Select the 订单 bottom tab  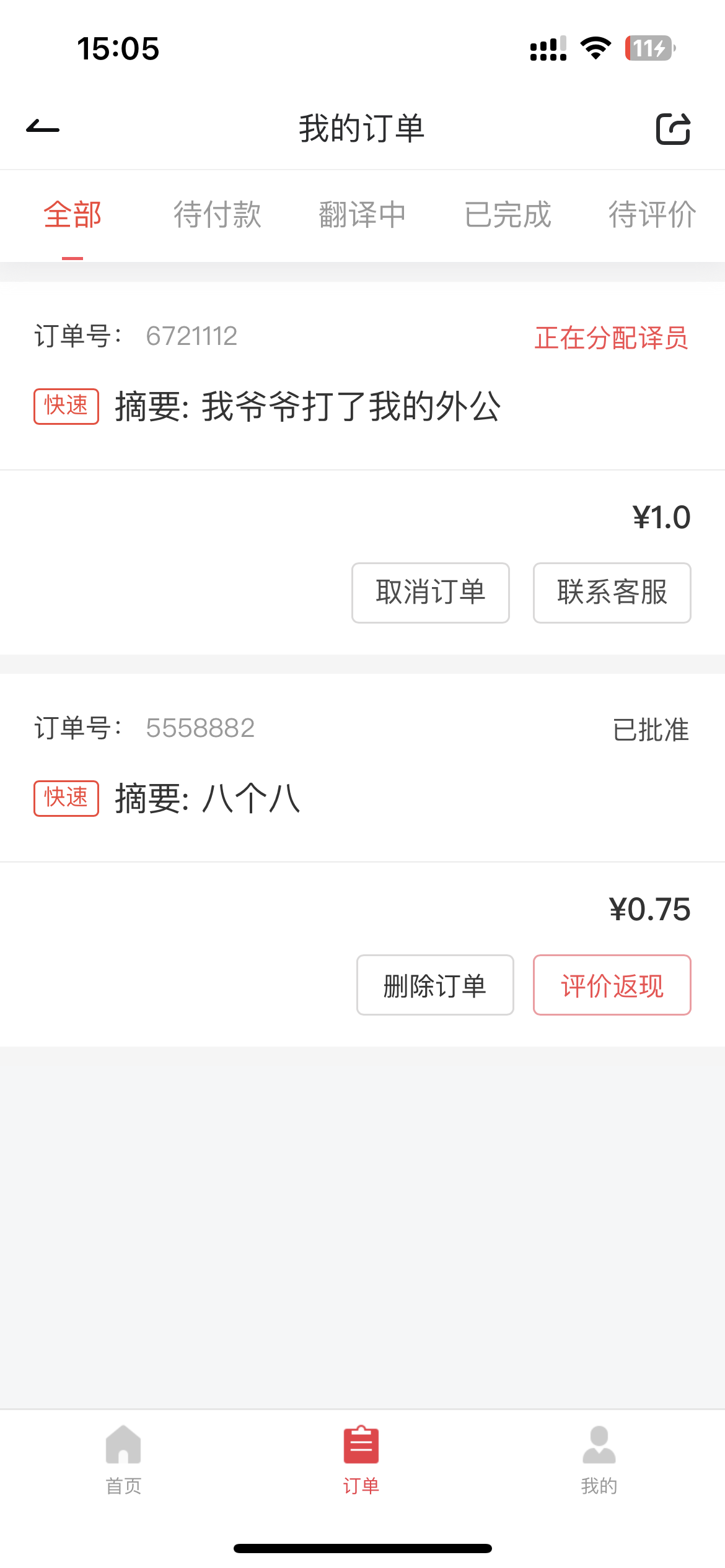[361, 1460]
